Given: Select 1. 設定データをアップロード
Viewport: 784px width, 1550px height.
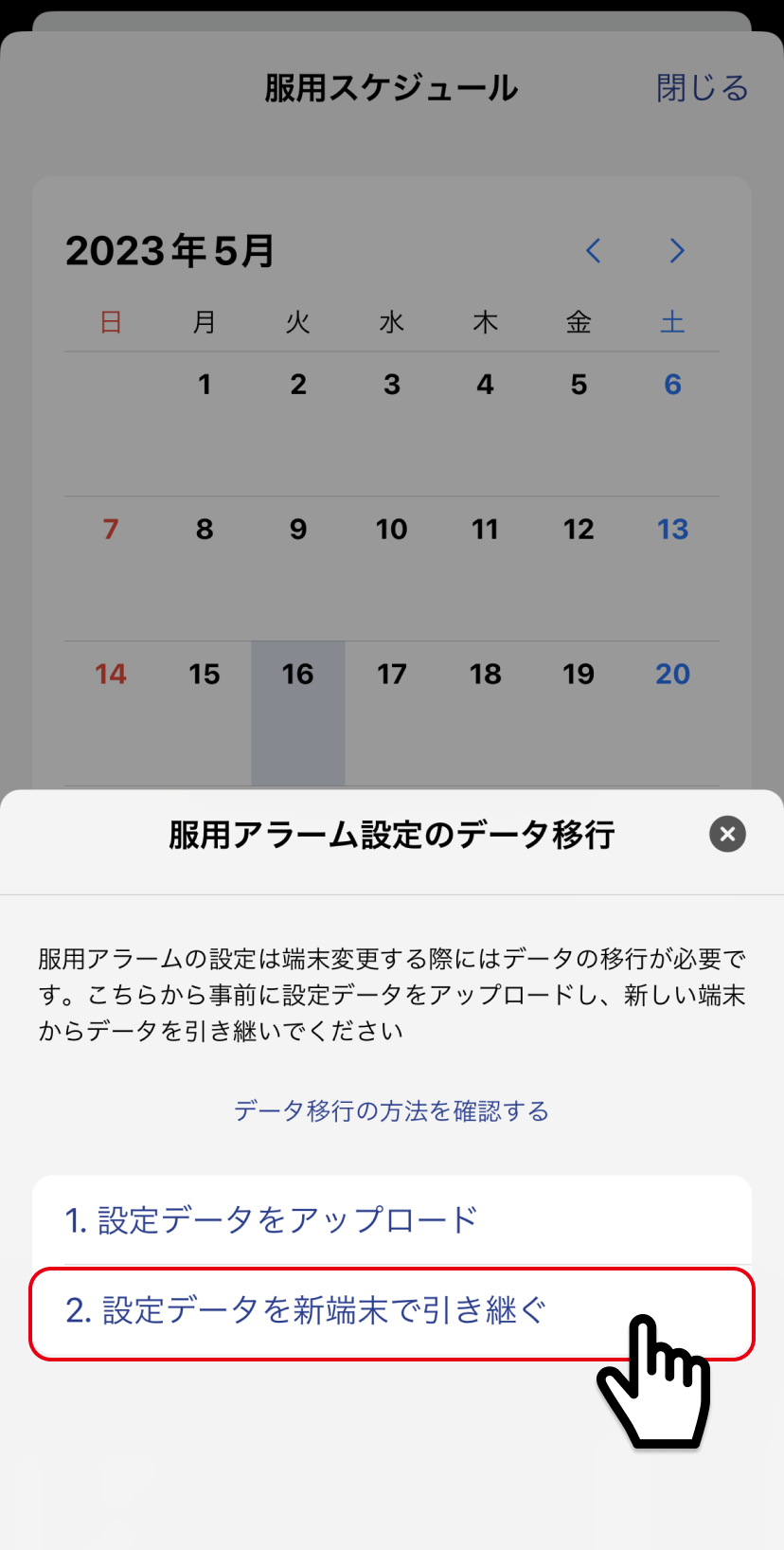Looking at the screenshot, I should (x=391, y=1220).
